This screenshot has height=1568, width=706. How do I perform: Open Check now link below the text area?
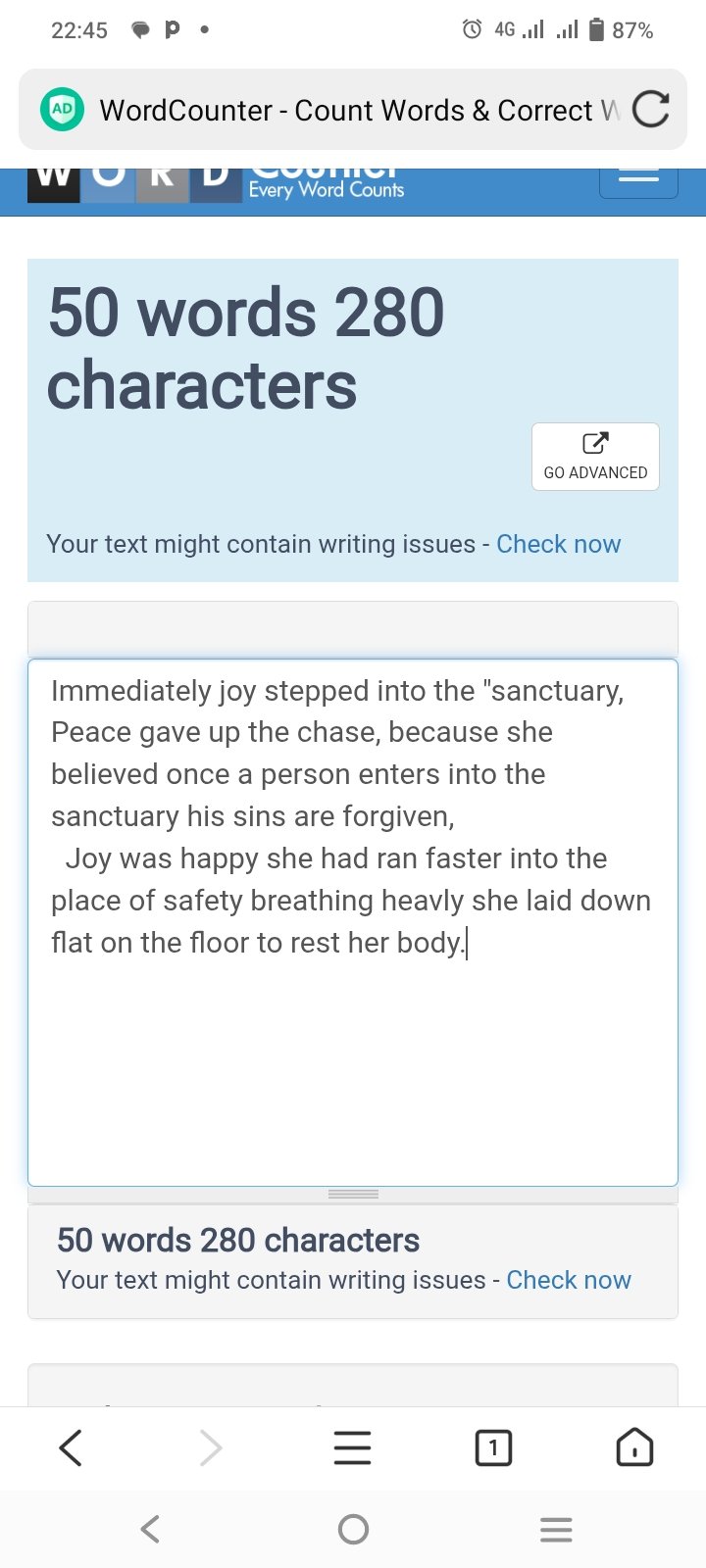[569, 1280]
